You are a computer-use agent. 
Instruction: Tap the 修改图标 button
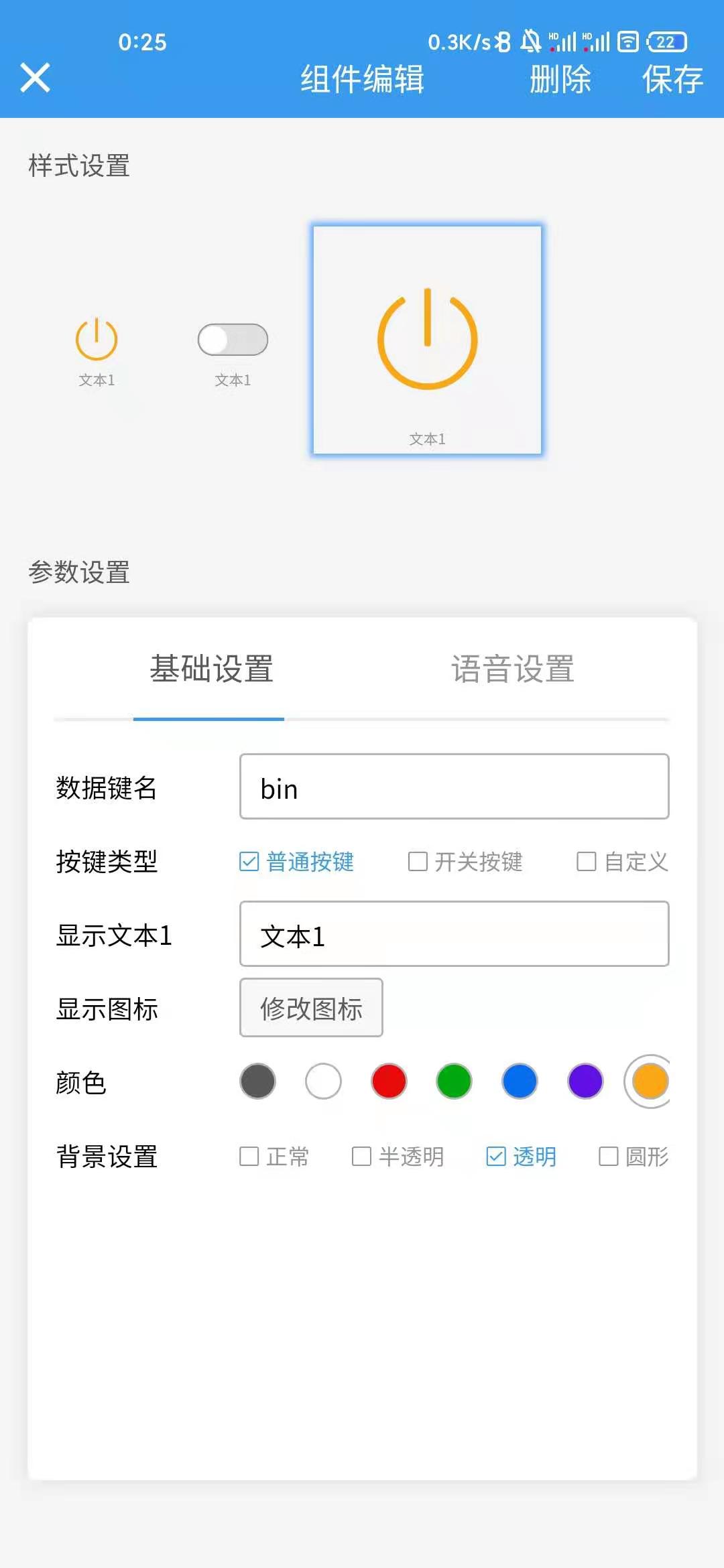tap(311, 1008)
